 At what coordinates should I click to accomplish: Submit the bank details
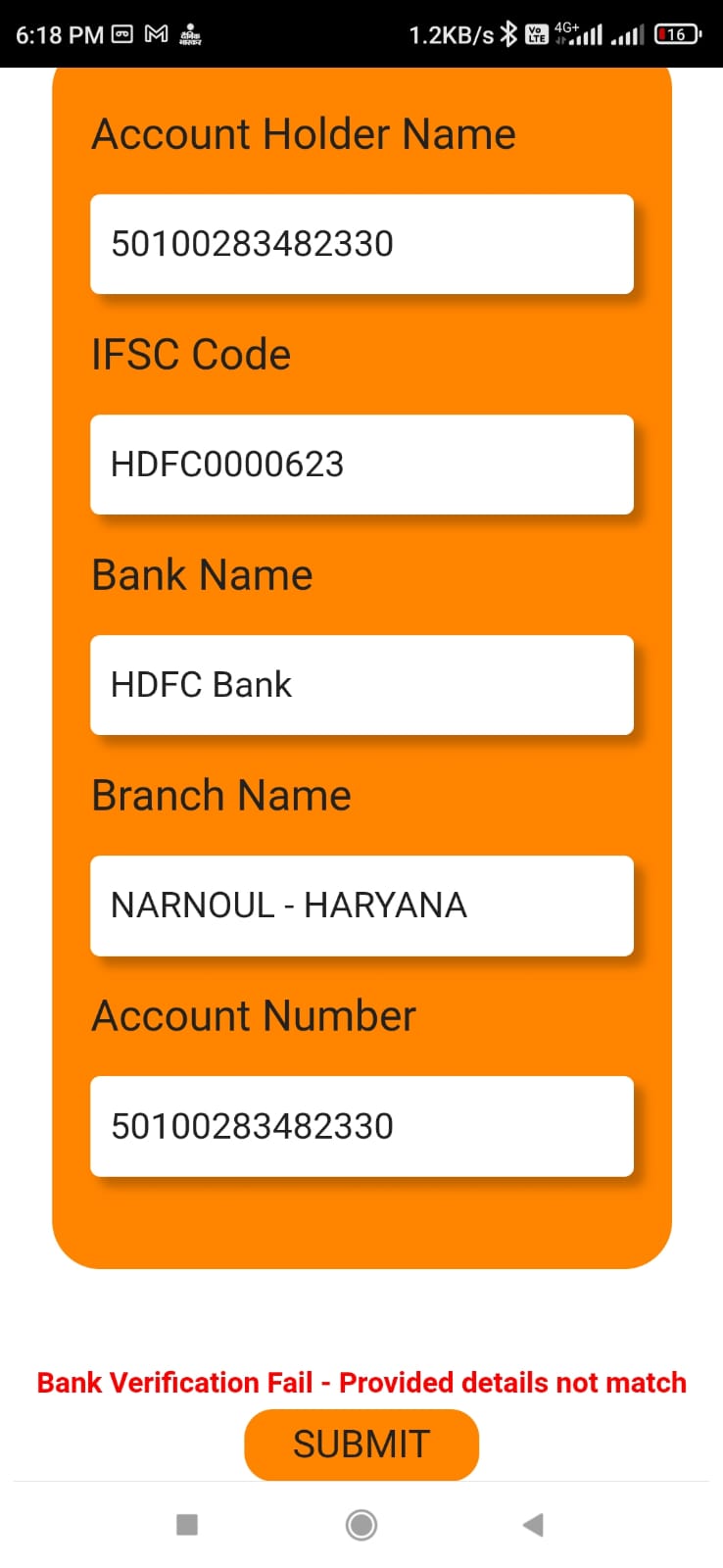[x=361, y=1445]
